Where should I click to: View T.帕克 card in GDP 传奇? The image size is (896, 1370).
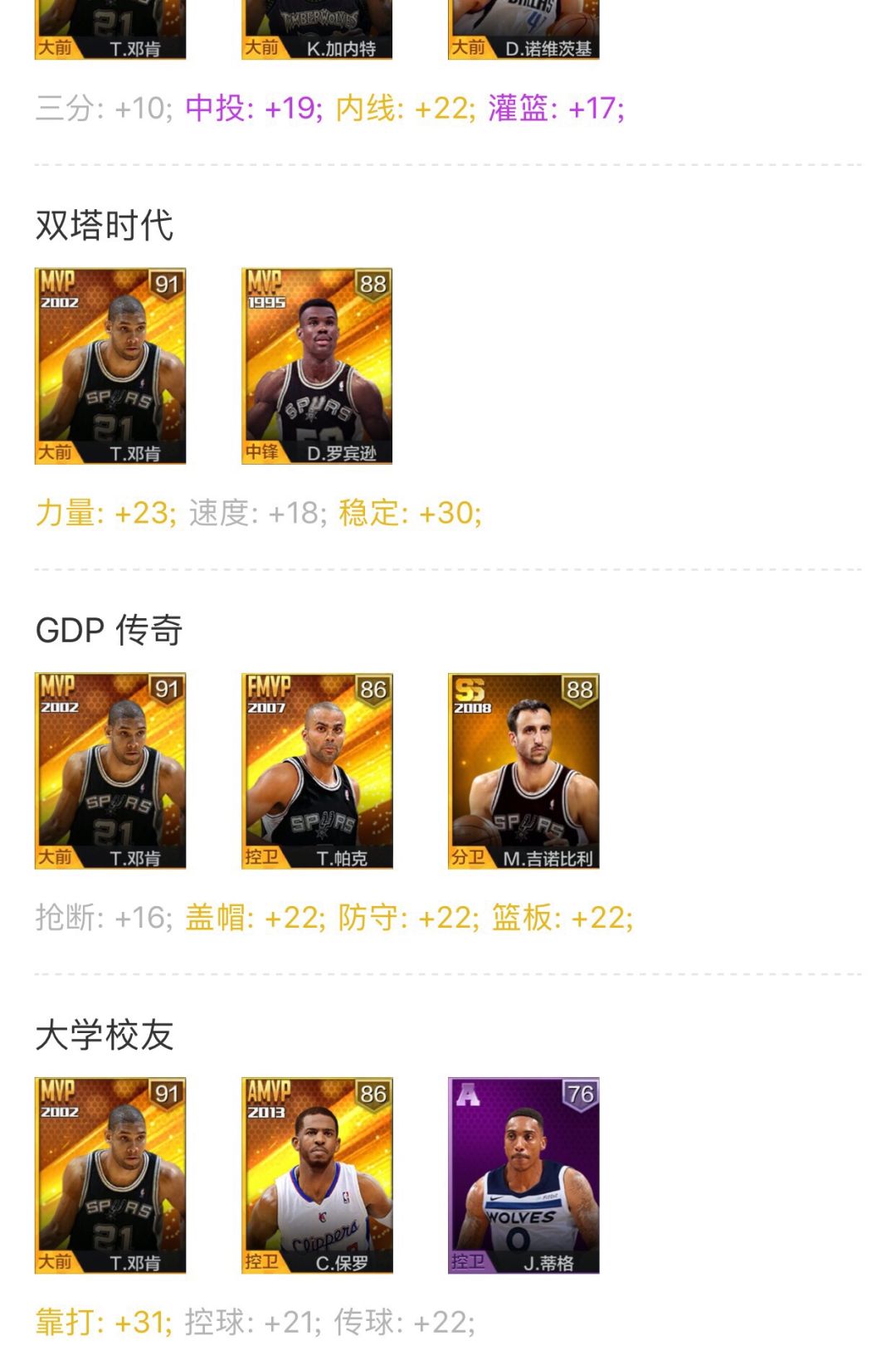[x=317, y=771]
